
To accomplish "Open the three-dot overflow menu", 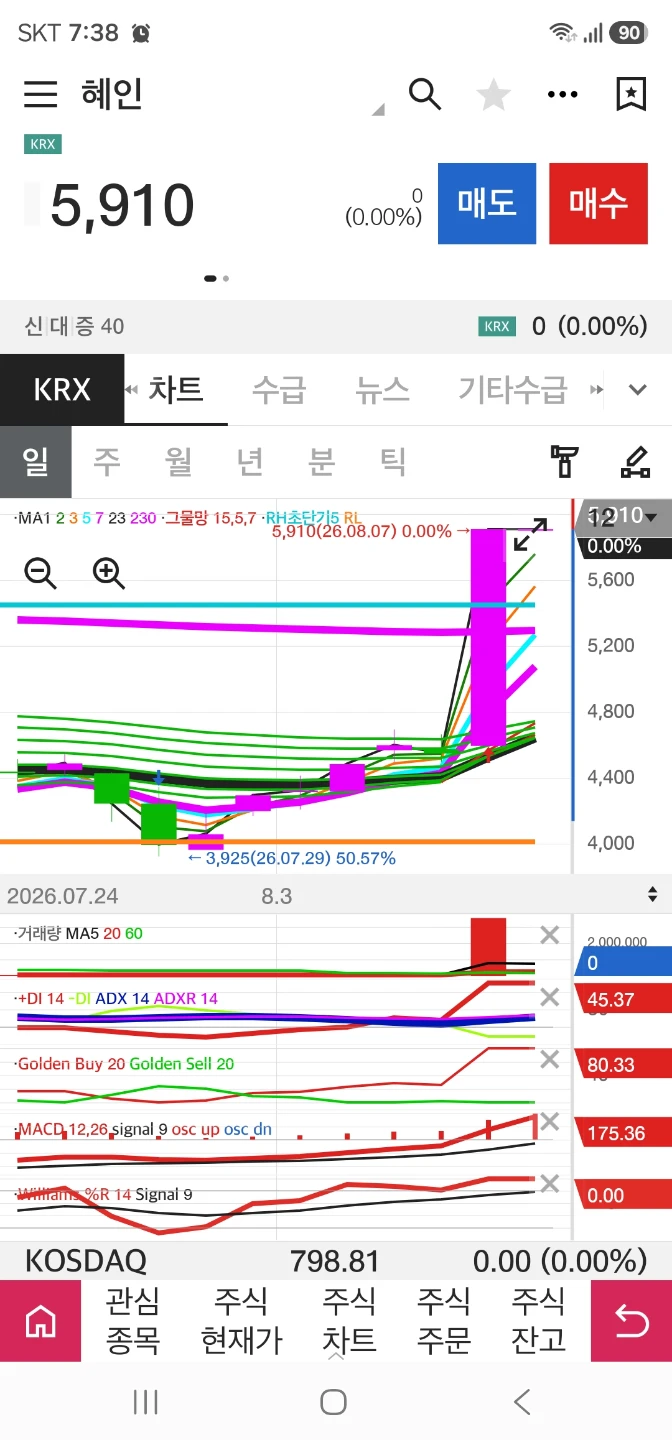I will point(563,95).
